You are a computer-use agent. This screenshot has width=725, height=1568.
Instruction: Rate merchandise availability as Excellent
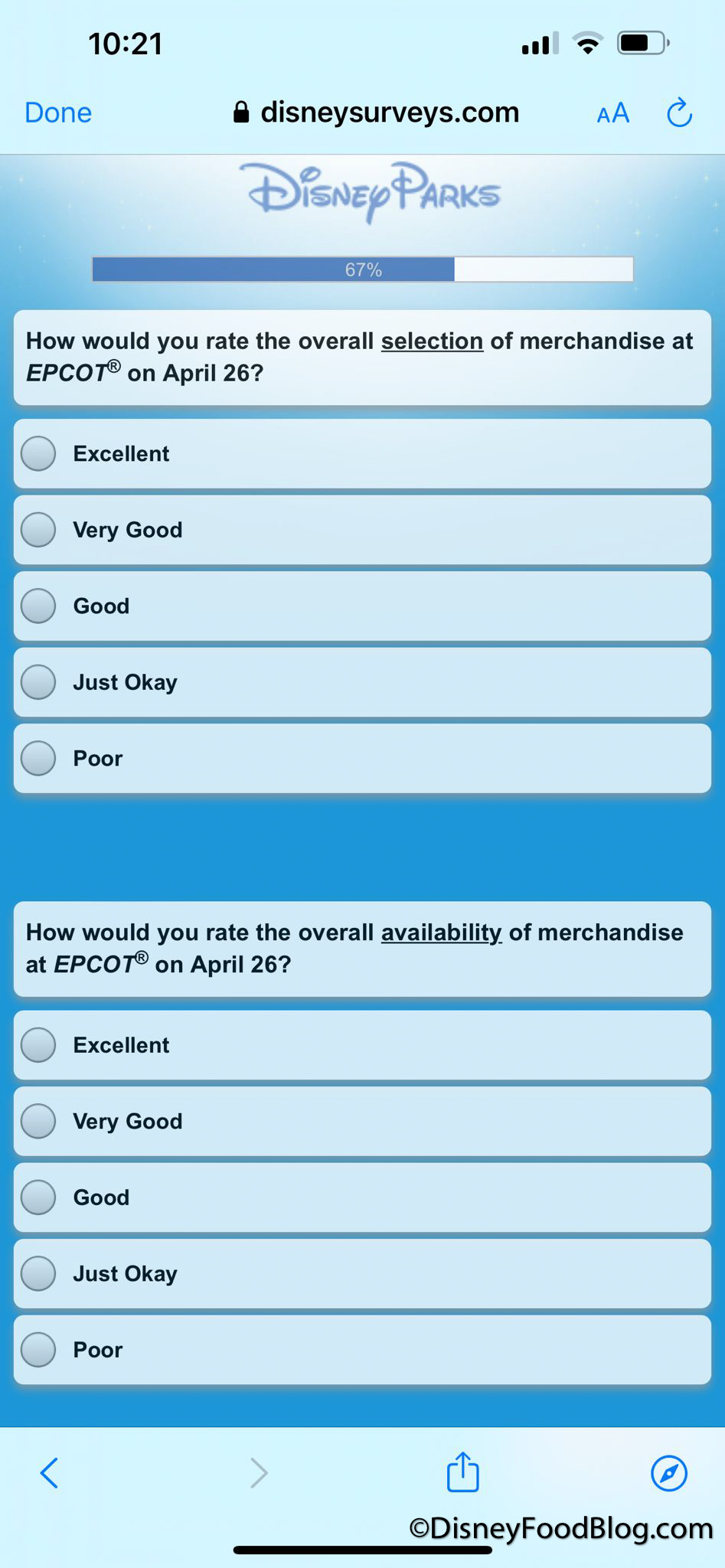point(38,1045)
